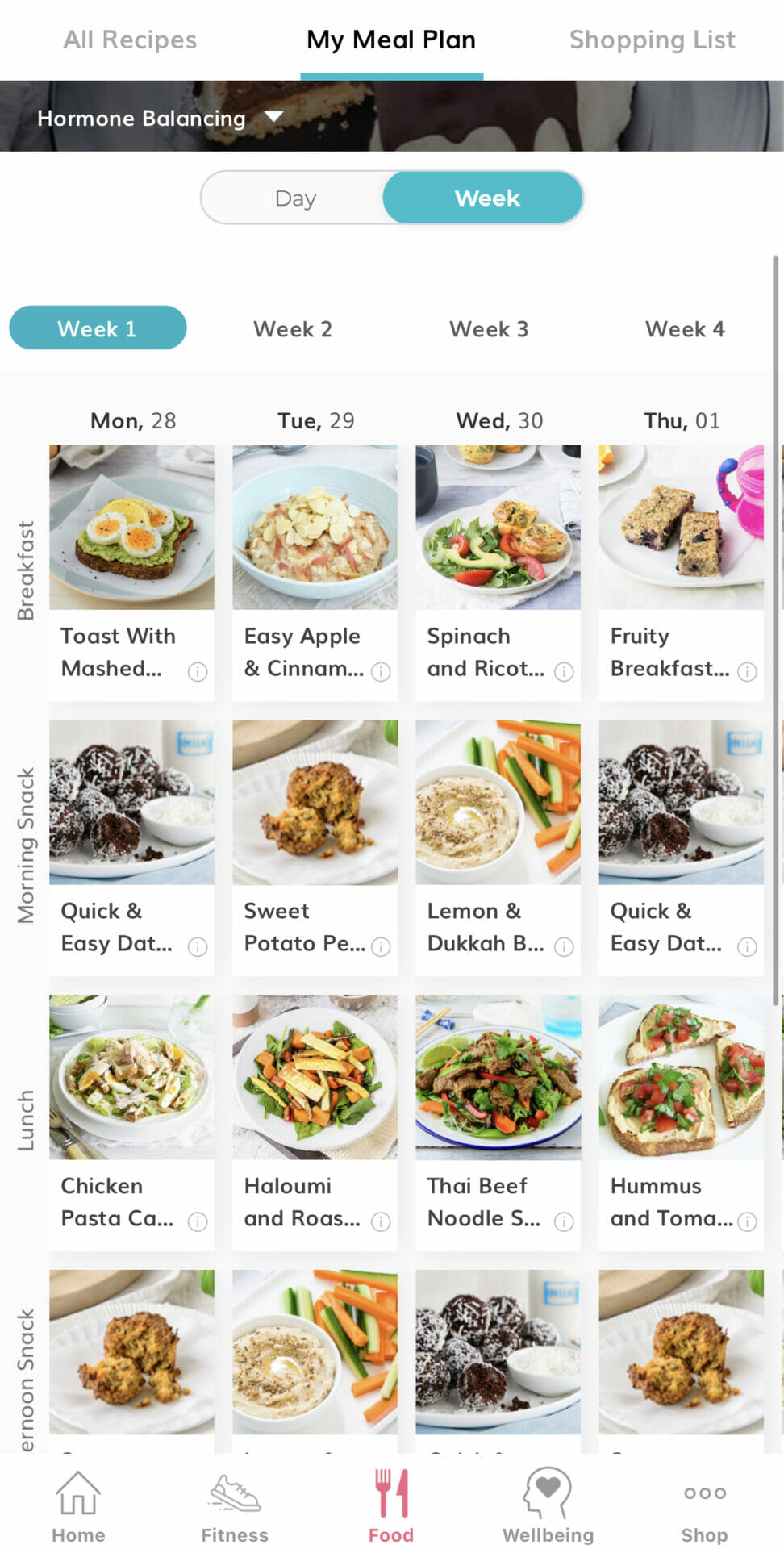784x1549 pixels.
Task: Expand the Hormone Balancing dropdown
Action: pyautogui.click(x=160, y=118)
